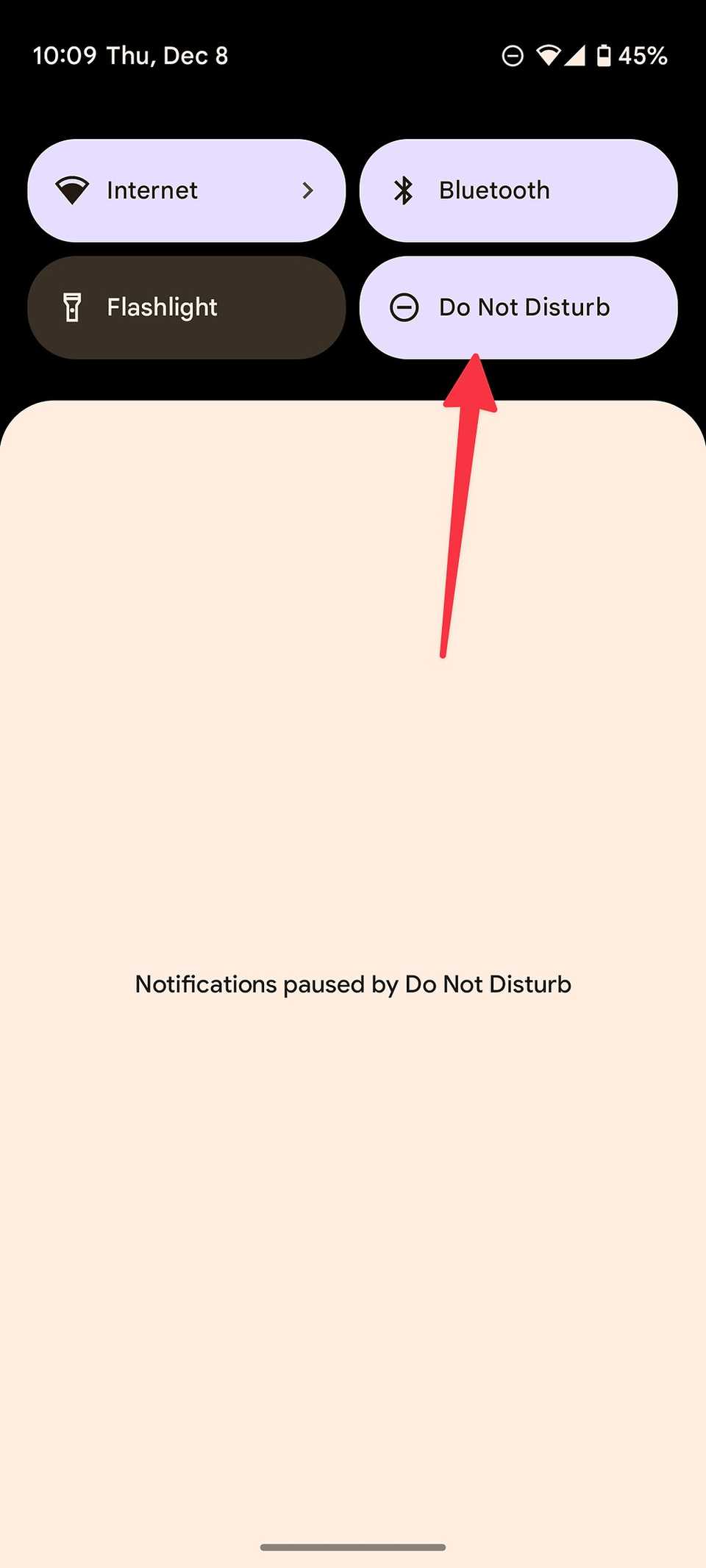
Task: Toggle Bluetooth from the quick settings tile
Action: pyautogui.click(x=518, y=190)
